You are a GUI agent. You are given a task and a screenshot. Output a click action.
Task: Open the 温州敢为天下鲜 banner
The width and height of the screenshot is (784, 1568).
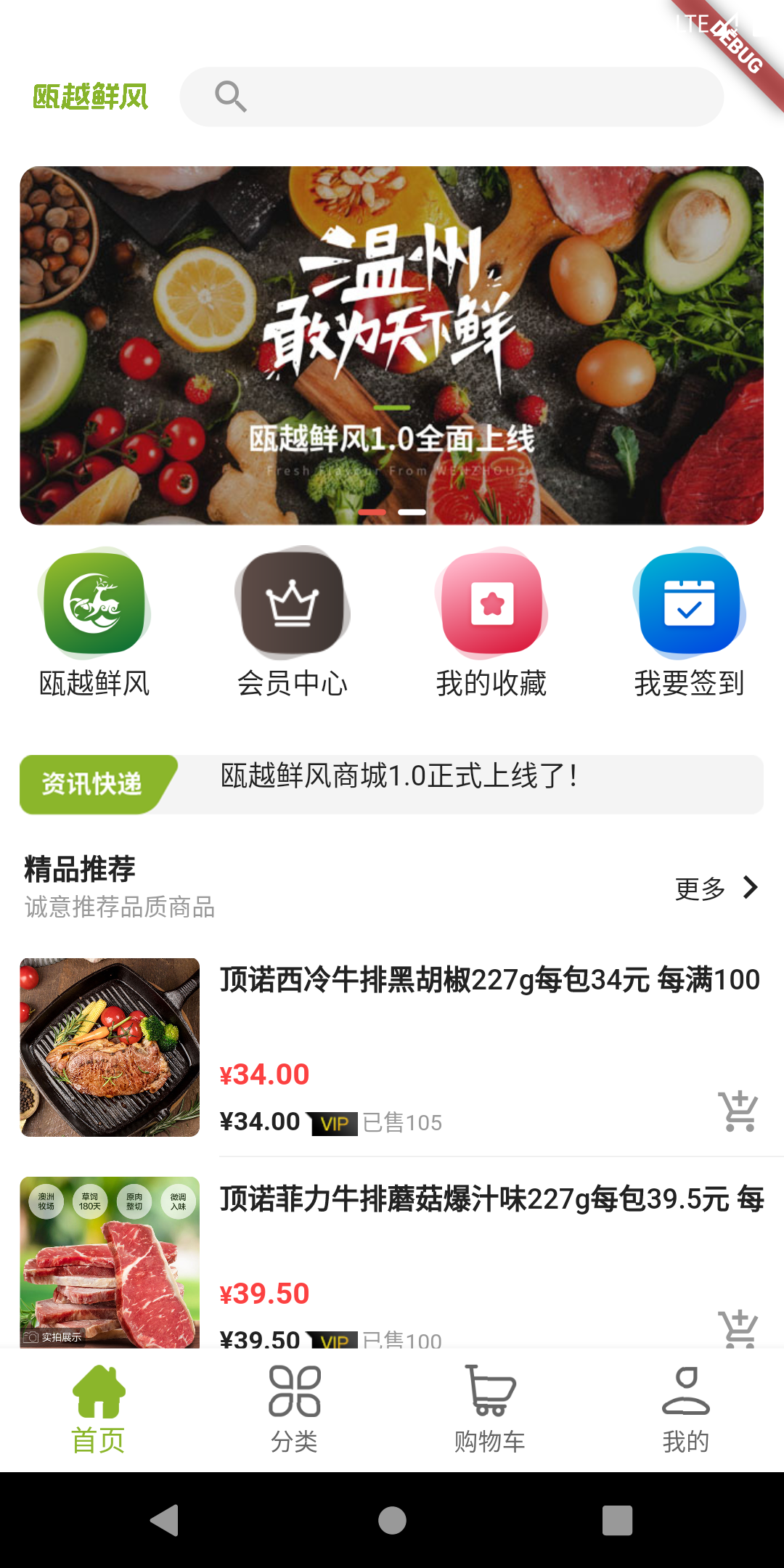(392, 345)
